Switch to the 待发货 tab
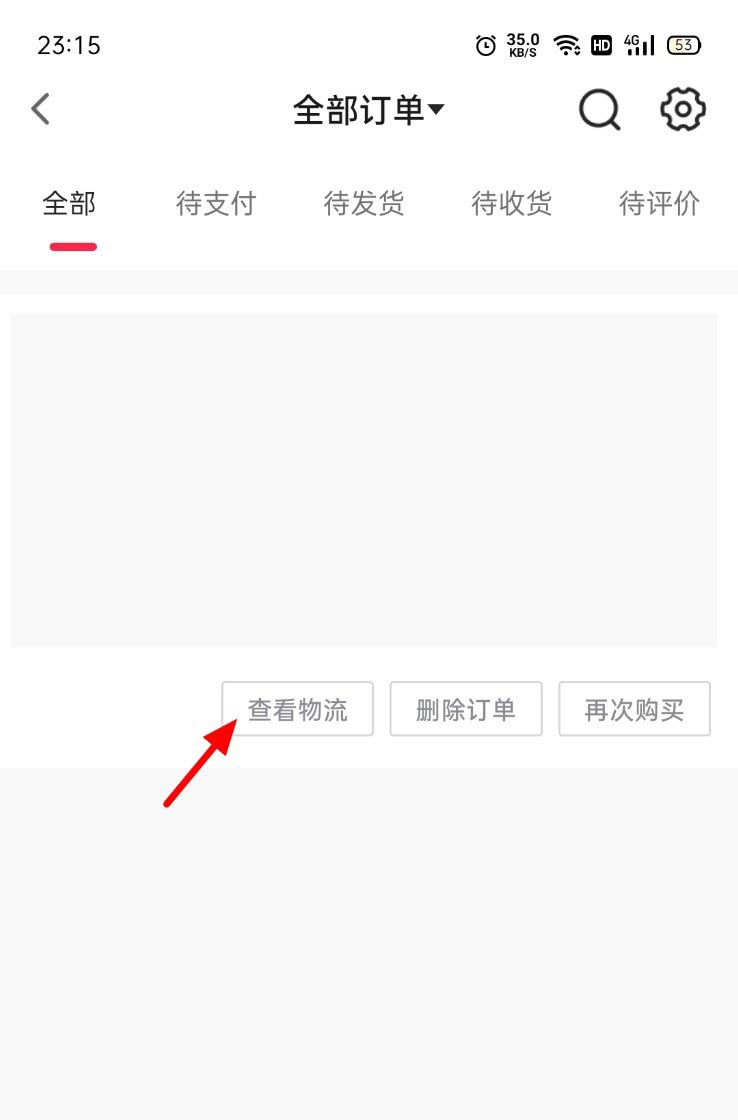Image resolution: width=738 pixels, height=1120 pixels. coord(364,204)
